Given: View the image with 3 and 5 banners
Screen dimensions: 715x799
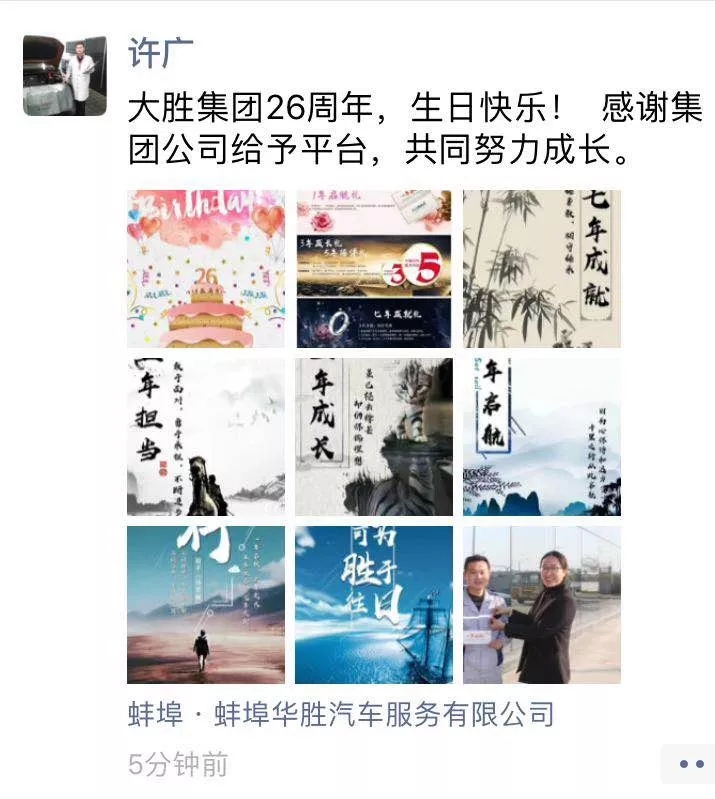Looking at the screenshot, I should (x=373, y=269).
